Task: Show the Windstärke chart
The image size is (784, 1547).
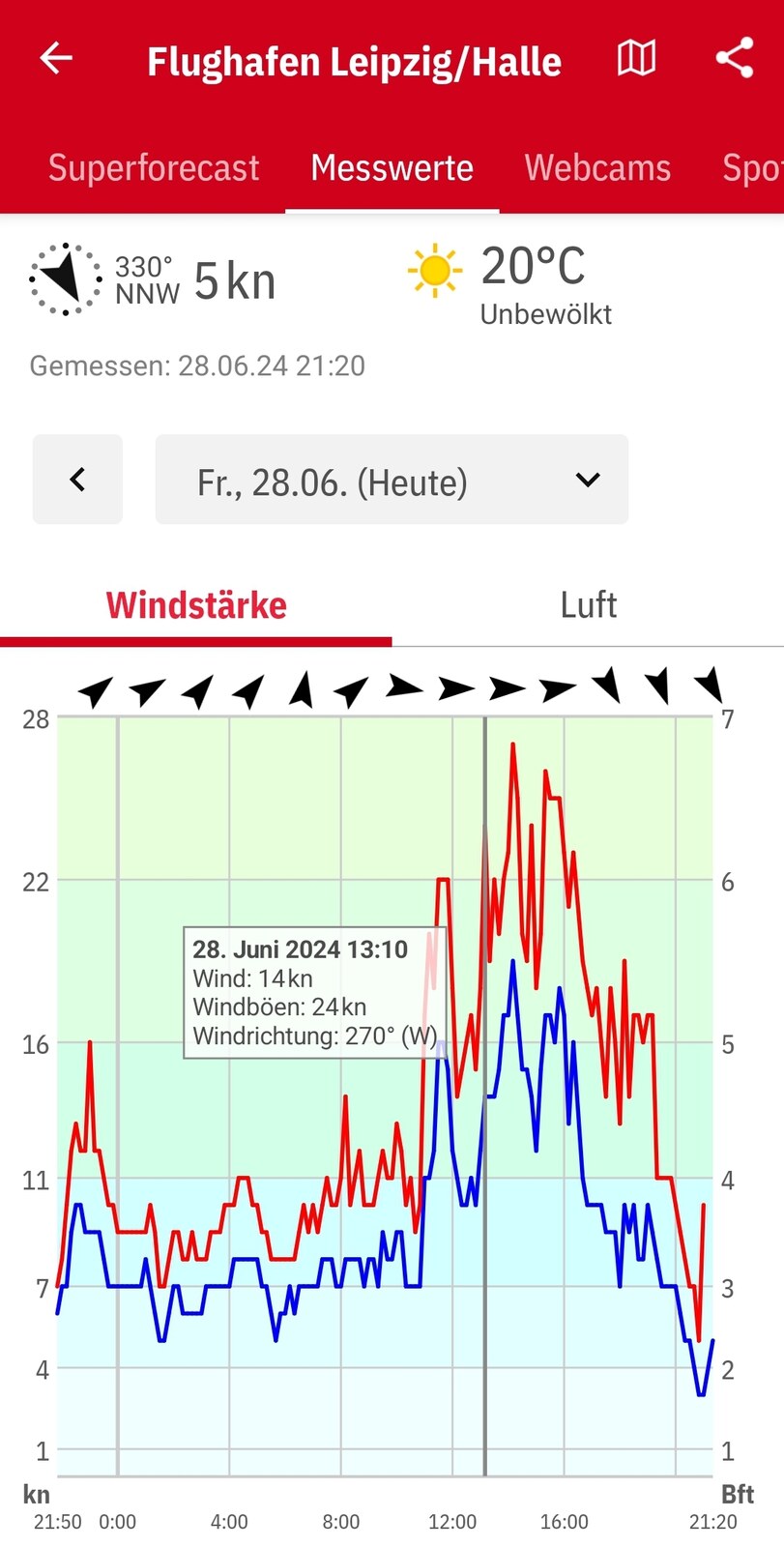Action: (196, 605)
